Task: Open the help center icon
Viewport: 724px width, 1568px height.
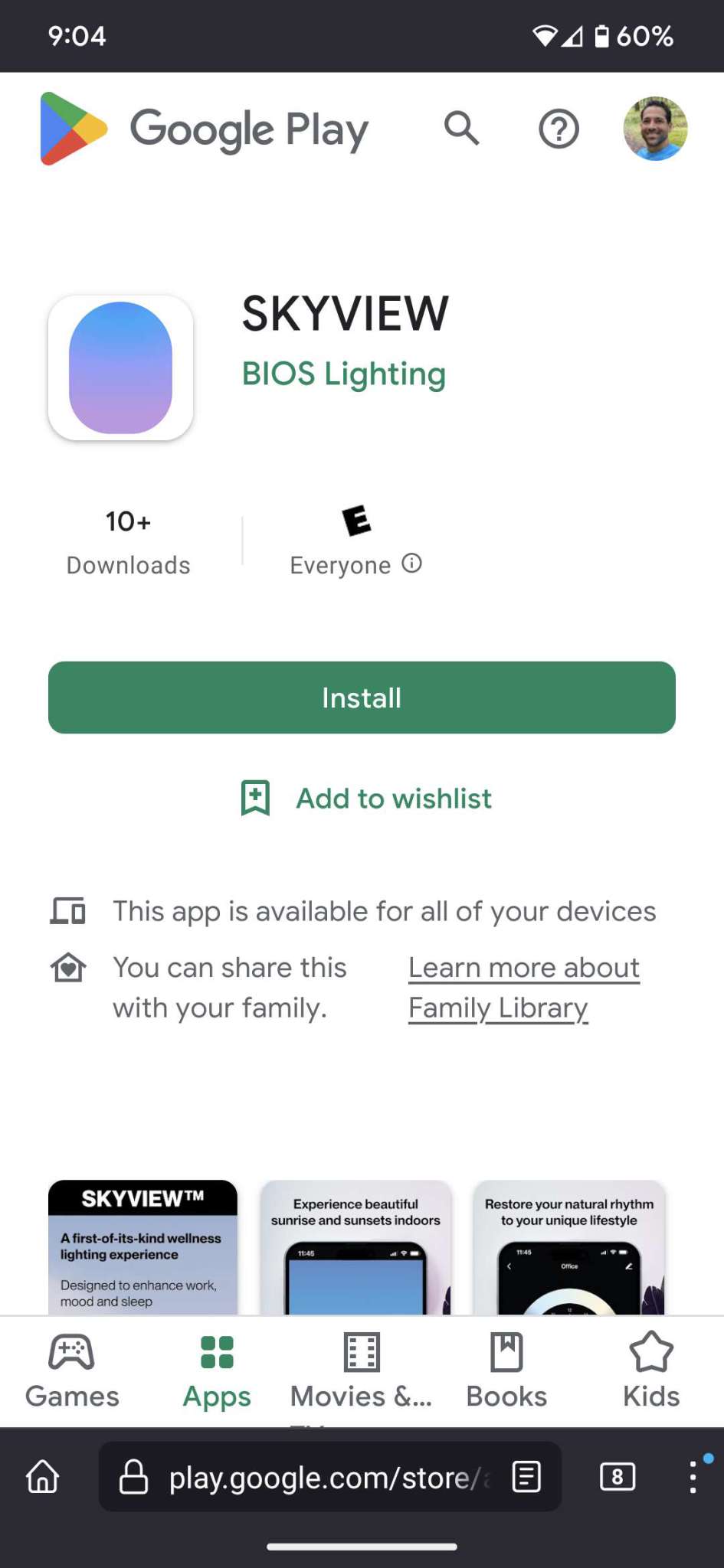Action: [x=559, y=129]
